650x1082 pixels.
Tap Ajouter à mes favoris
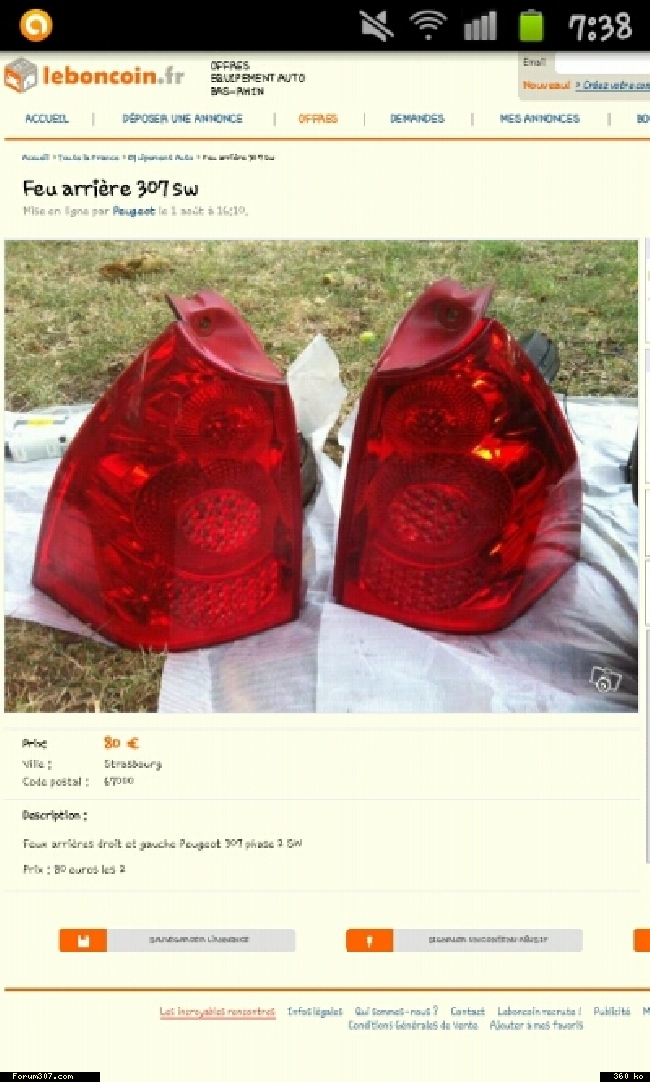[x=536, y=1026]
